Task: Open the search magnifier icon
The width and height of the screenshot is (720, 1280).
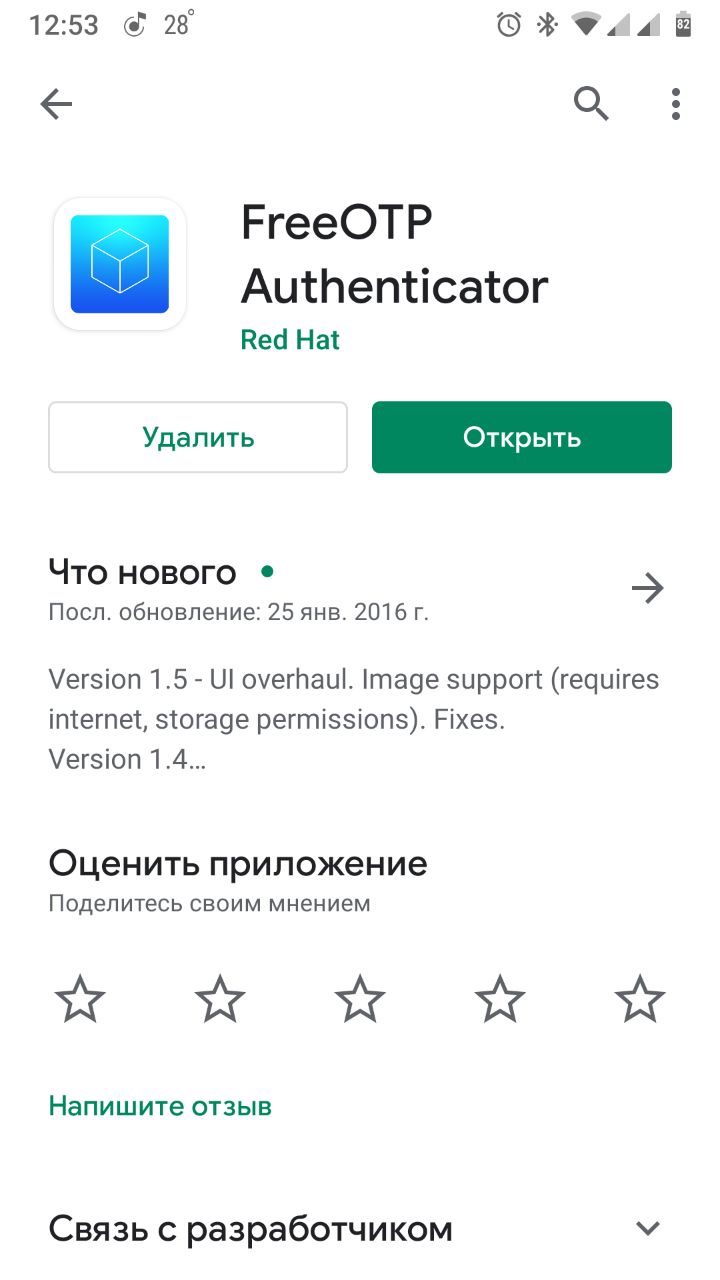Action: point(591,103)
